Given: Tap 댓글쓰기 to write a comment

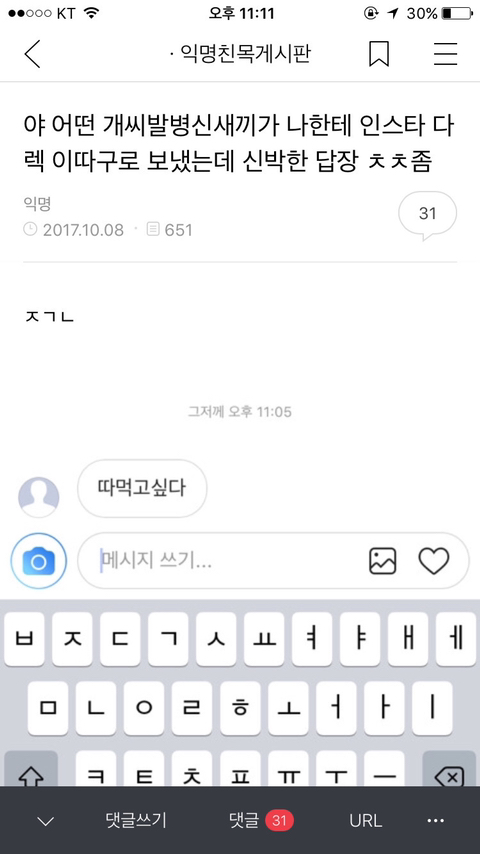Looking at the screenshot, I should click(x=136, y=820).
